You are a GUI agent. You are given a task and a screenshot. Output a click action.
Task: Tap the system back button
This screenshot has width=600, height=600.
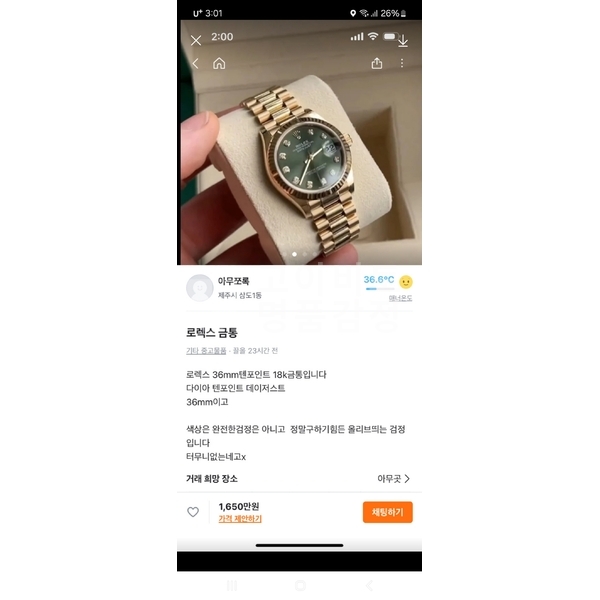click(368, 585)
